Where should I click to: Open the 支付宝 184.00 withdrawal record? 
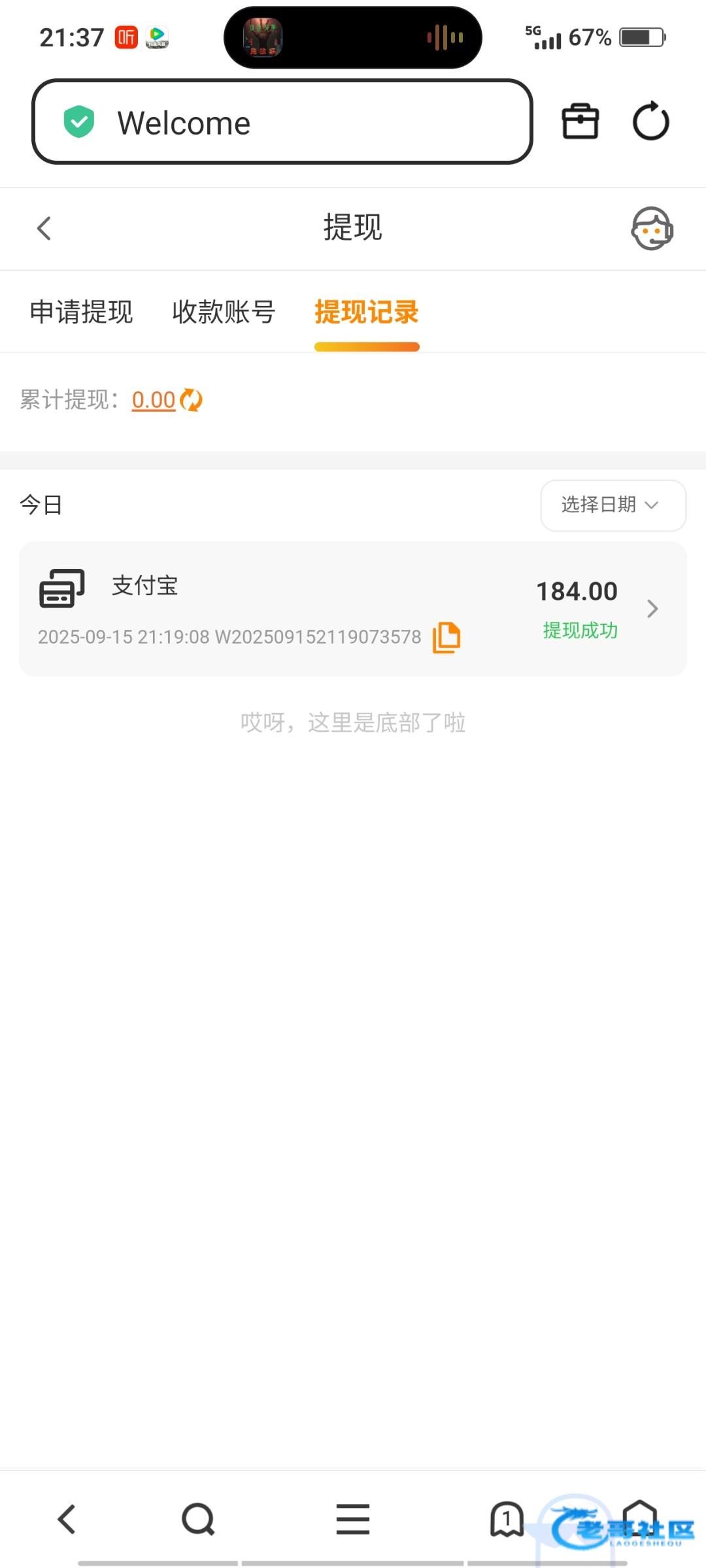tap(353, 608)
